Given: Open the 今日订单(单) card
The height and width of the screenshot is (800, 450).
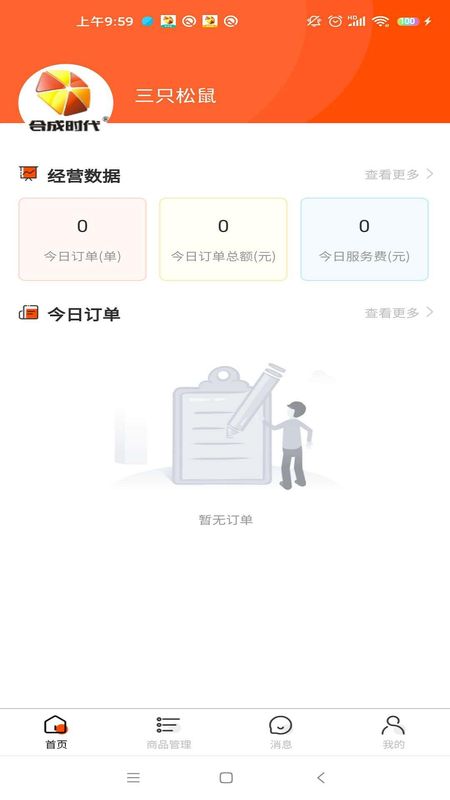Looking at the screenshot, I should click(83, 239).
